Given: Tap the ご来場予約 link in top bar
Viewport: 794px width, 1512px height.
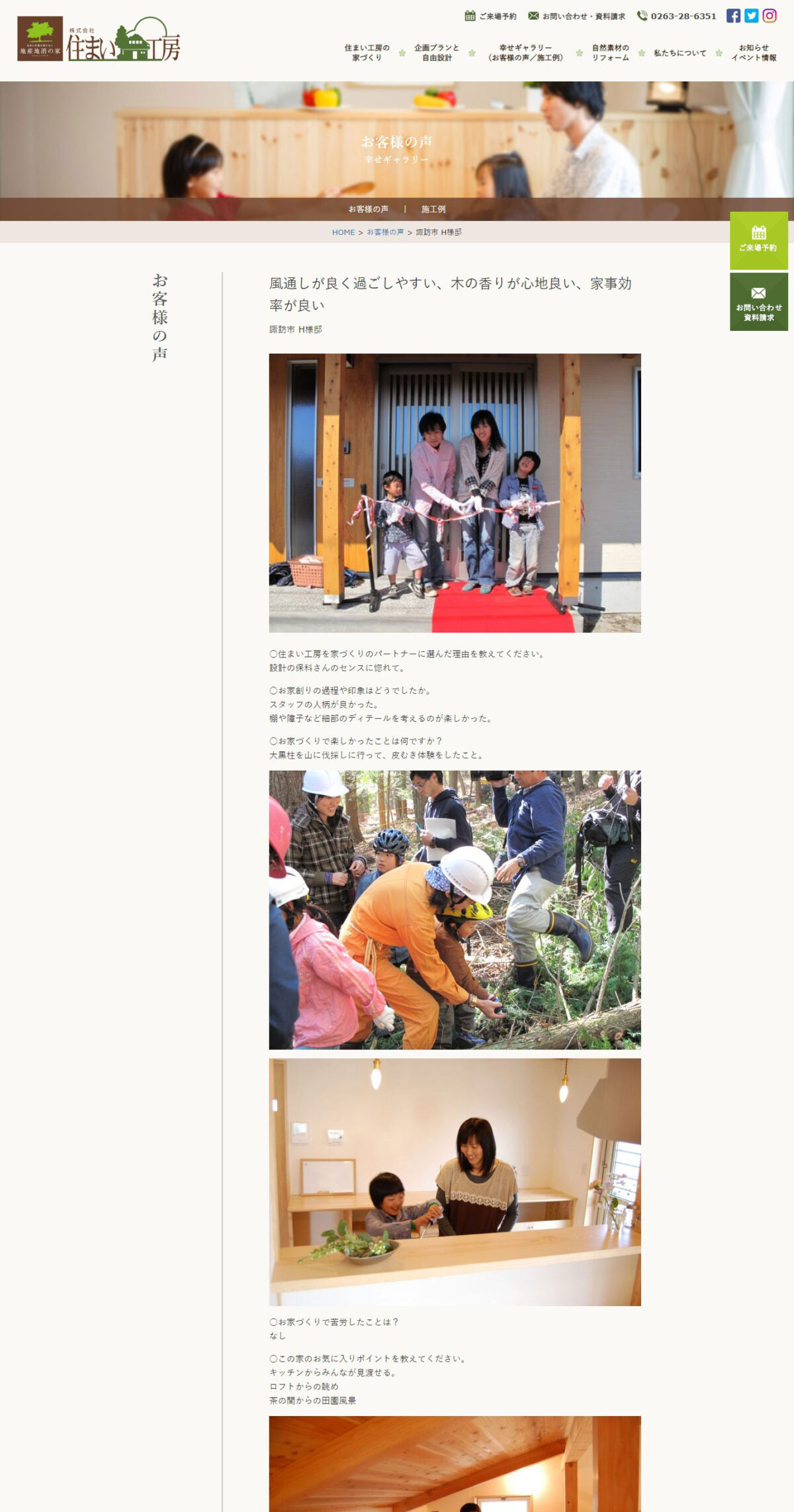Looking at the screenshot, I should click(x=490, y=16).
